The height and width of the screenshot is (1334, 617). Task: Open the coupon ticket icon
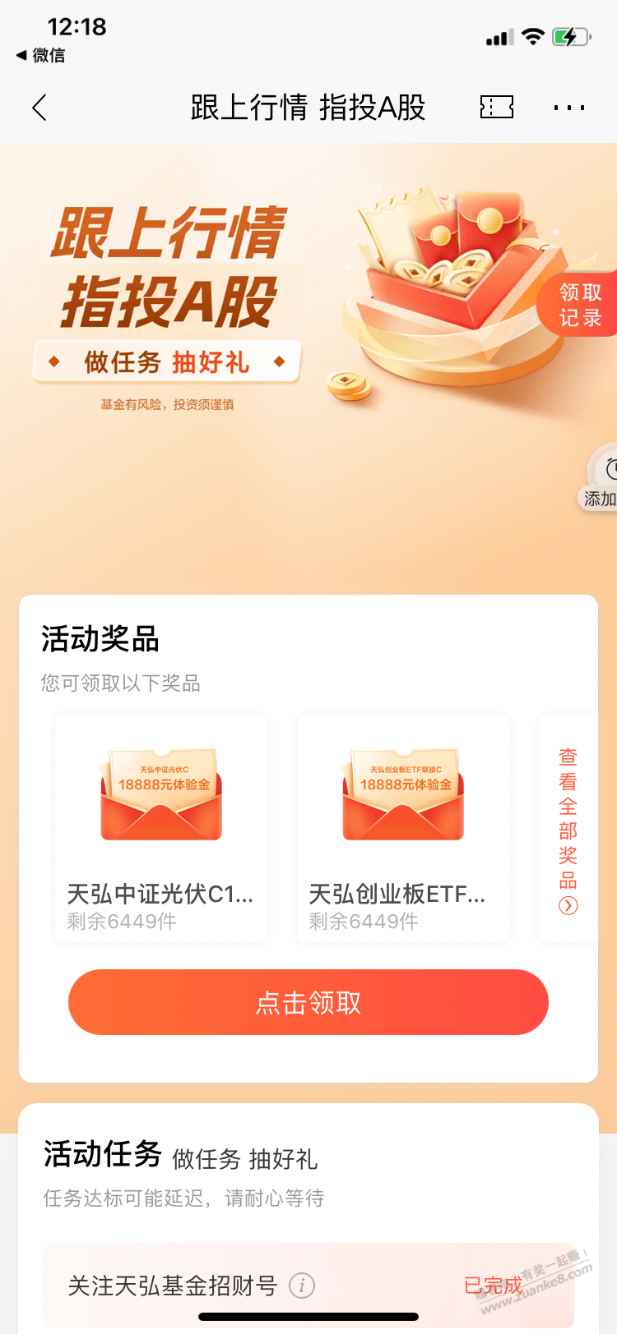(497, 108)
